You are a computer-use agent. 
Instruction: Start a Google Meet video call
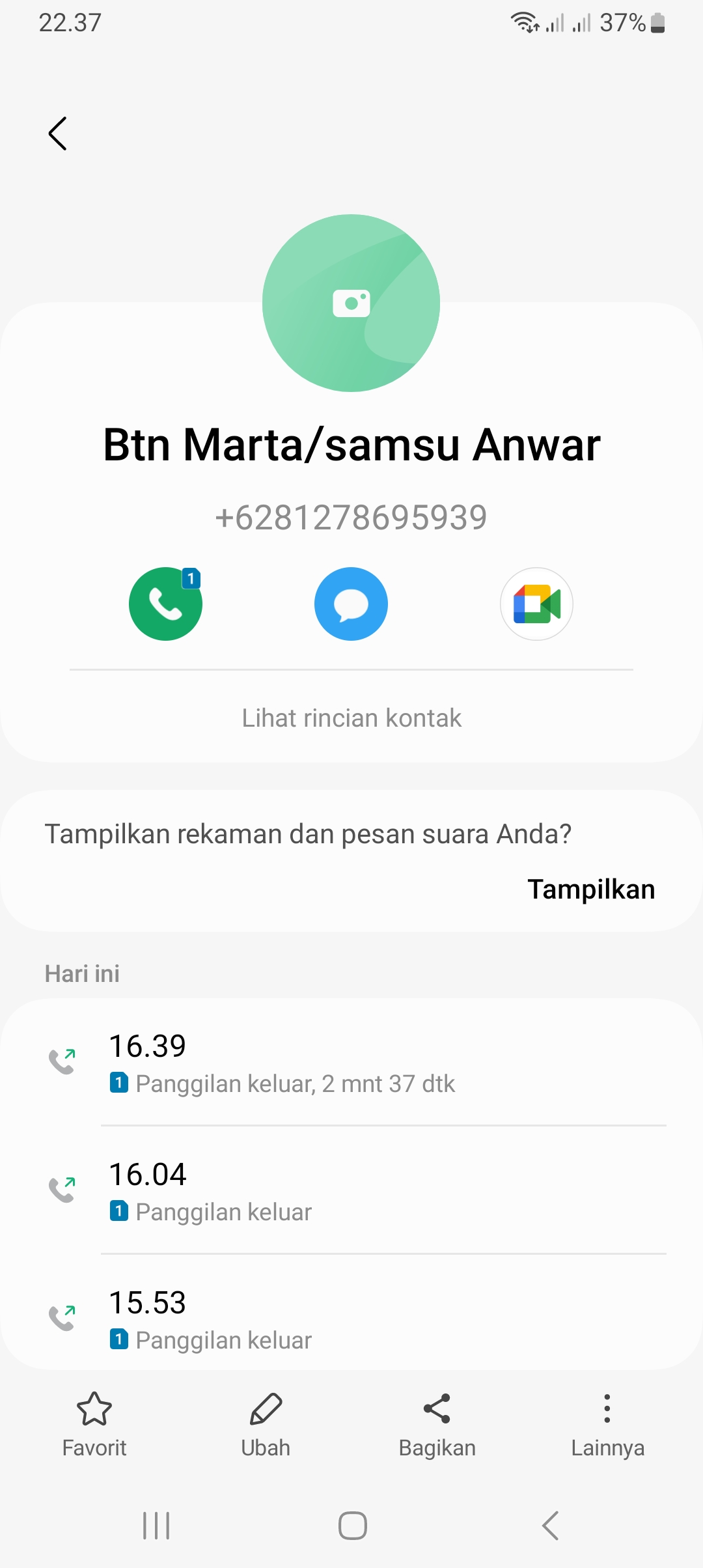click(x=536, y=604)
